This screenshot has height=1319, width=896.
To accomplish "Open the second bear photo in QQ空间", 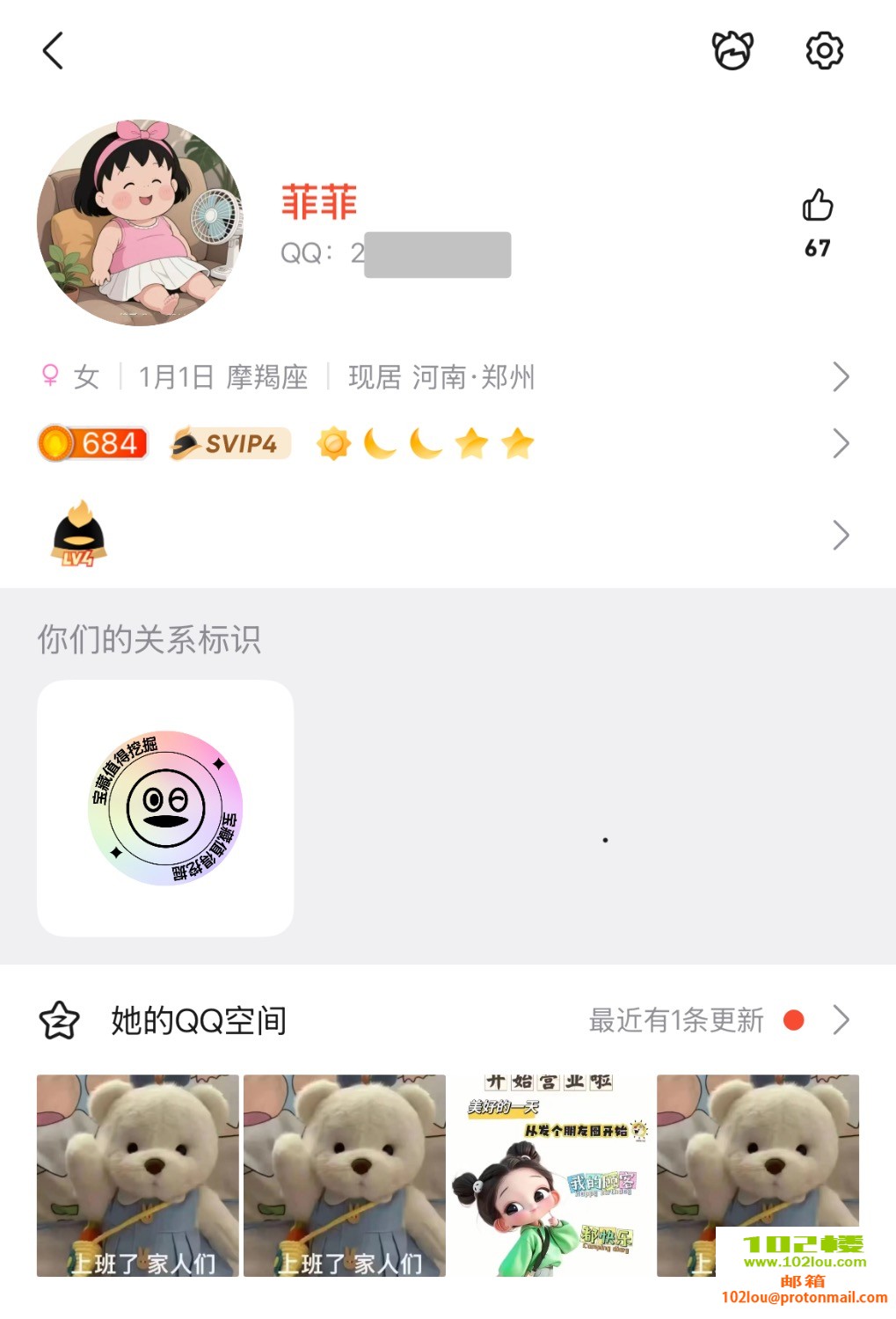I will pos(345,1176).
